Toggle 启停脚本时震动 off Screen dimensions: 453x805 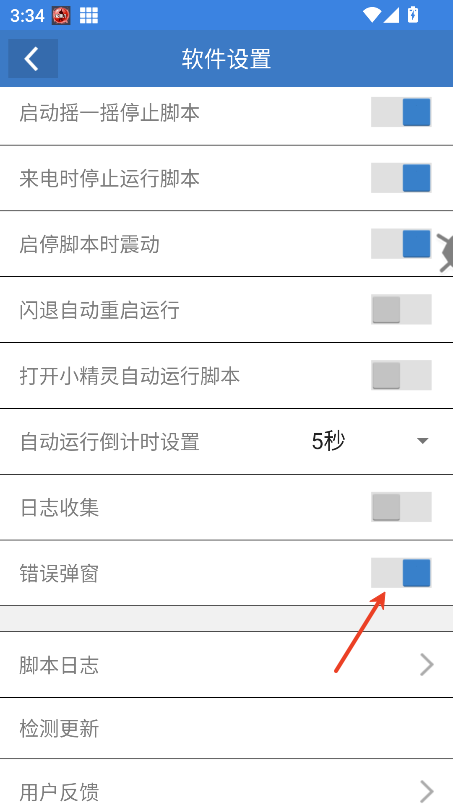click(401, 244)
